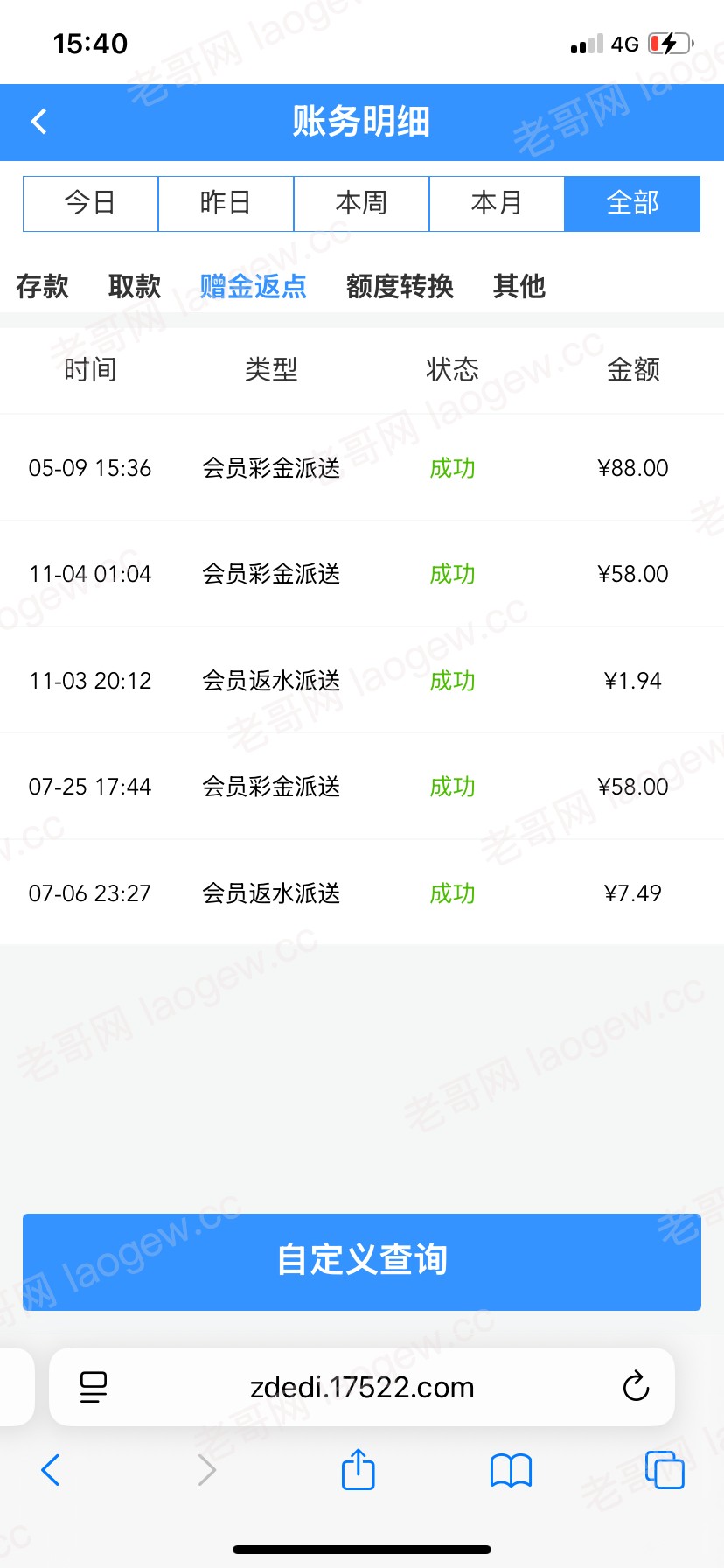View the 额度转换 records
The width and height of the screenshot is (724, 1568).
coord(400,286)
